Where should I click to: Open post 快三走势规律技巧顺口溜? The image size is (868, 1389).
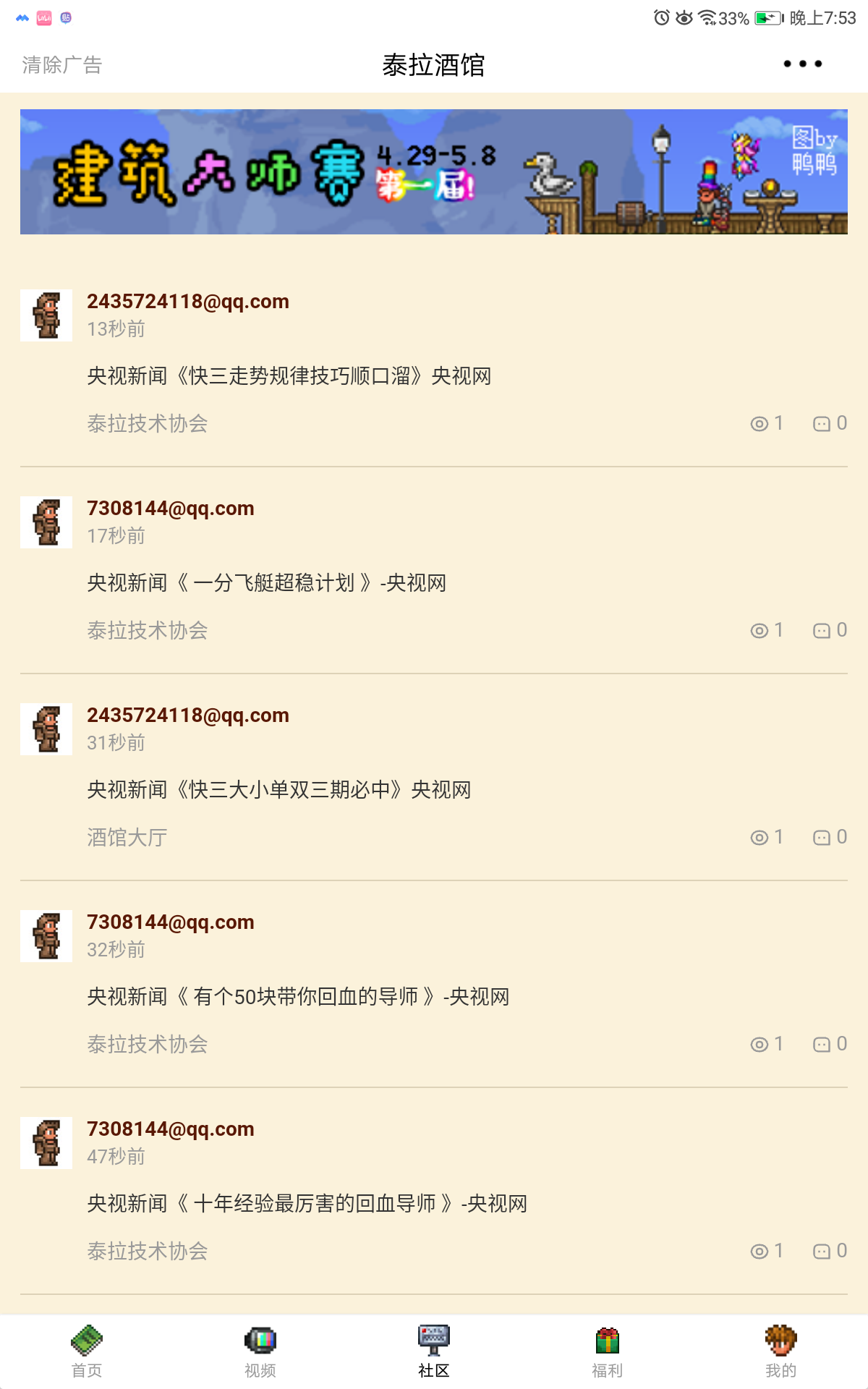tap(289, 376)
